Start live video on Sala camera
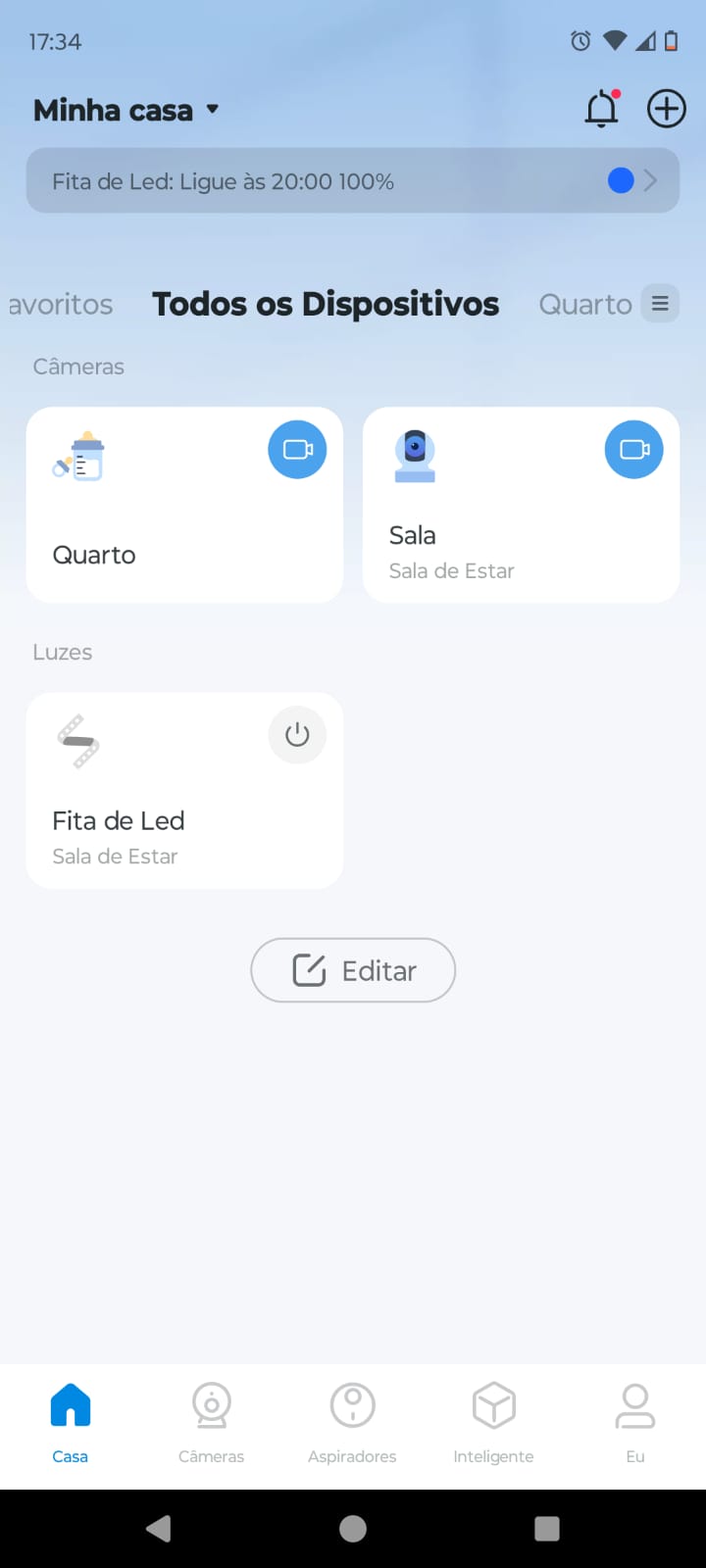706x1568 pixels. (x=633, y=450)
